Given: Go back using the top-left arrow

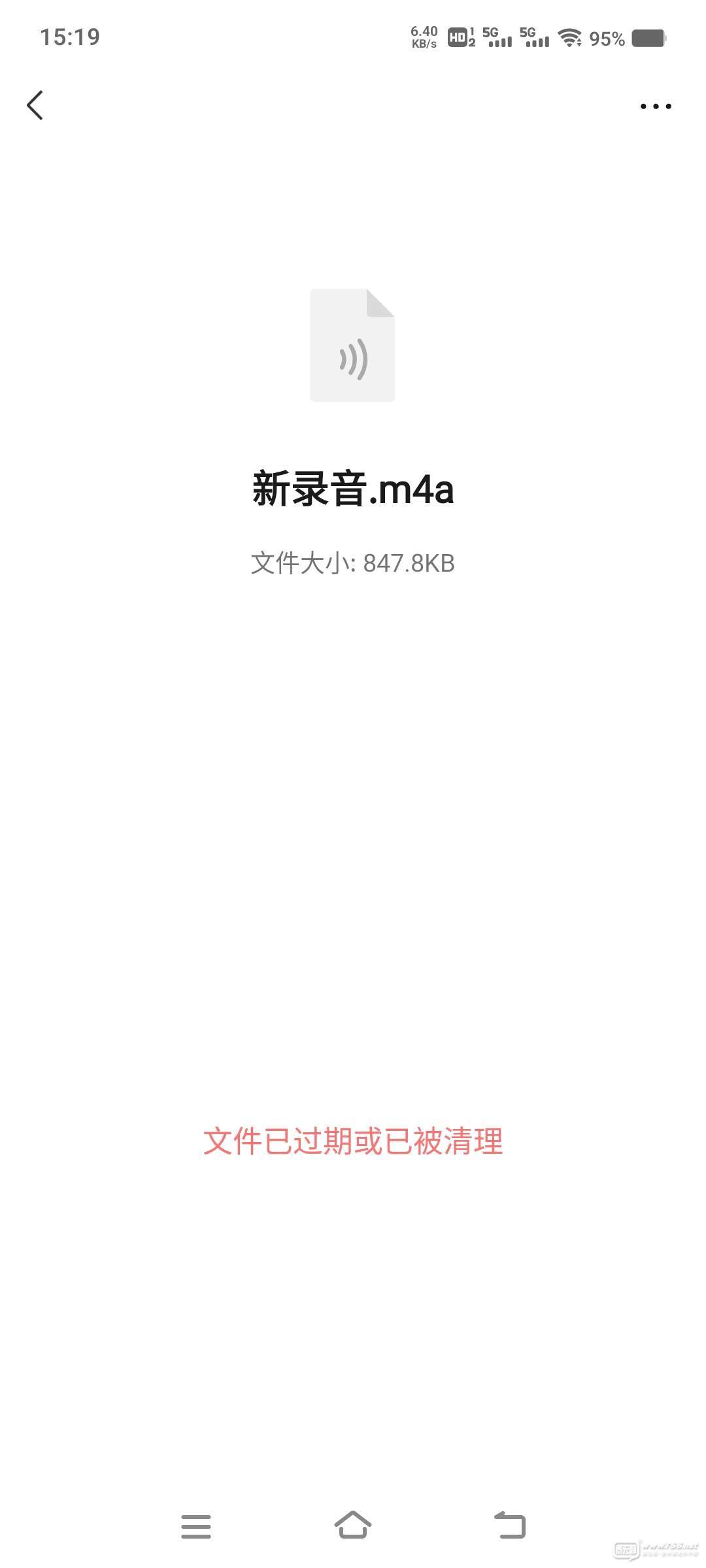Looking at the screenshot, I should (35, 105).
